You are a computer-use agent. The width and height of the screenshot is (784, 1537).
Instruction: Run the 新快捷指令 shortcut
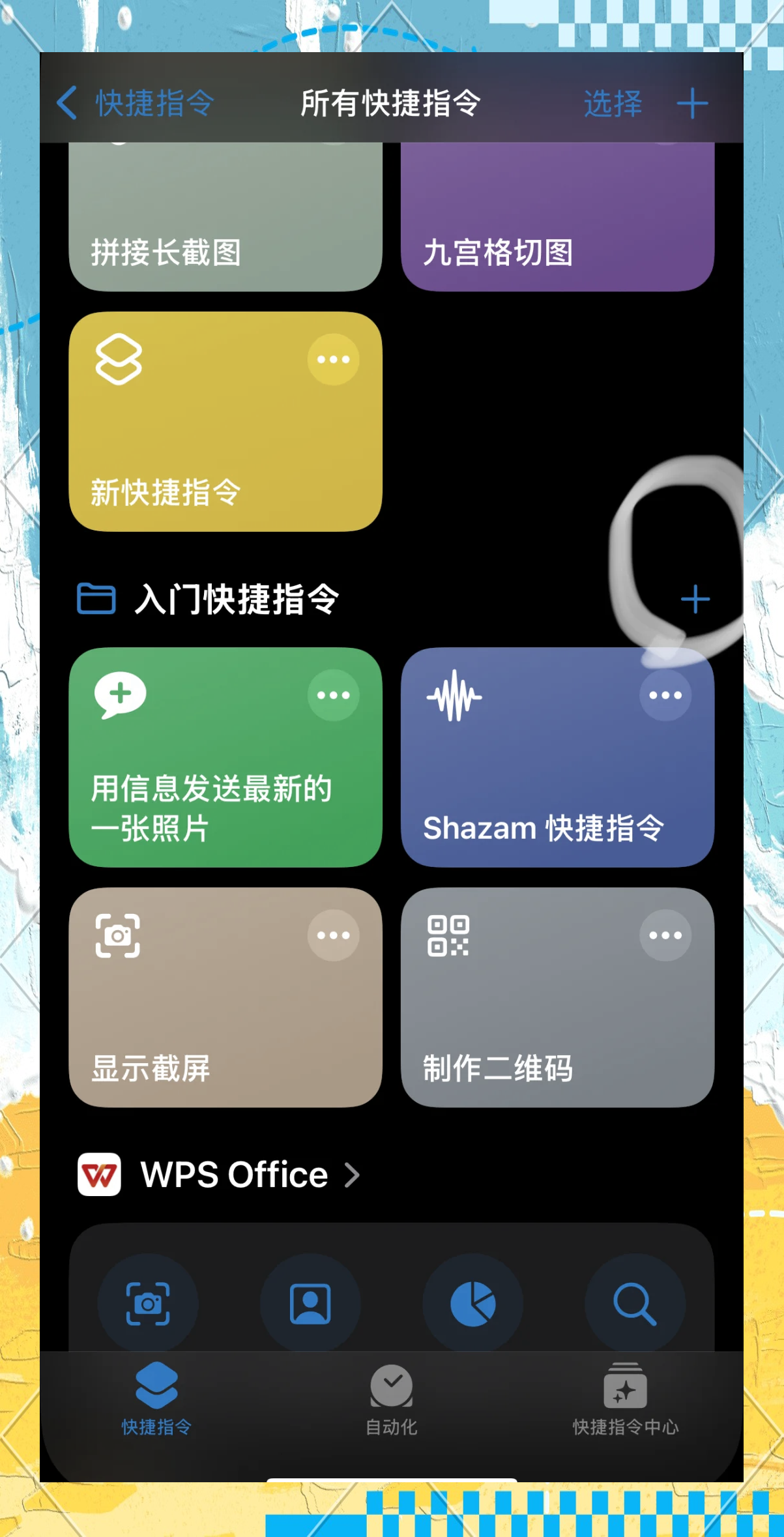(x=196, y=443)
